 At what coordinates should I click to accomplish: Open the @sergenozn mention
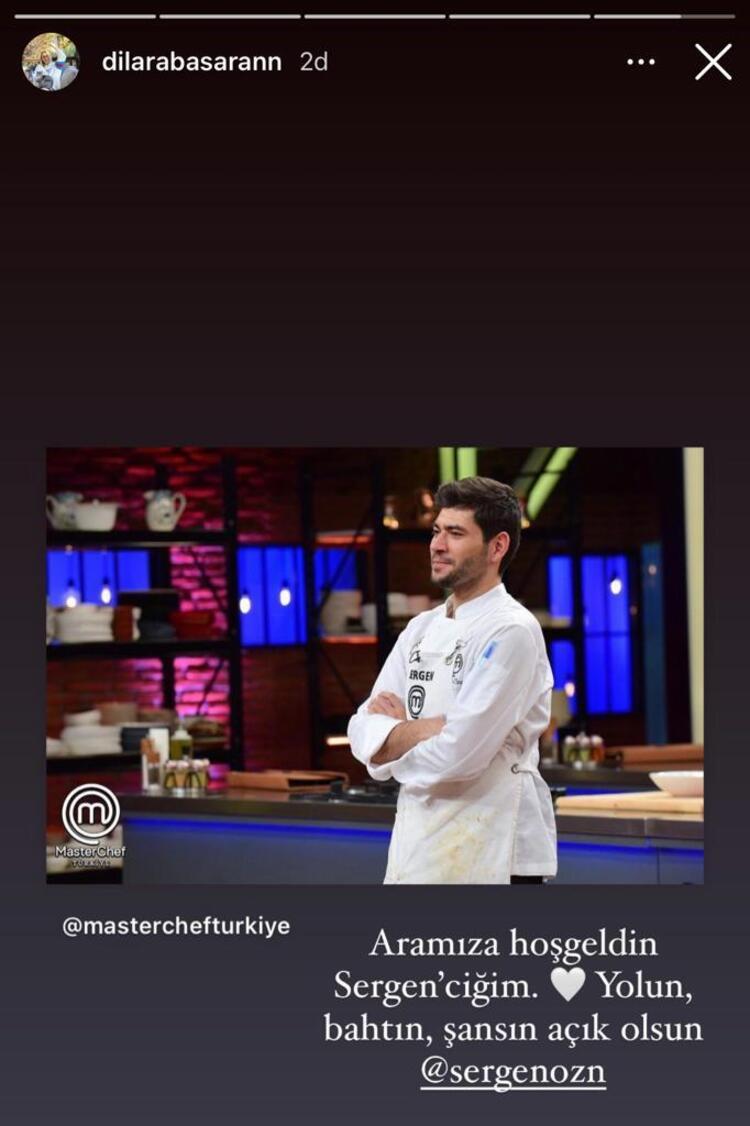pos(513,1071)
